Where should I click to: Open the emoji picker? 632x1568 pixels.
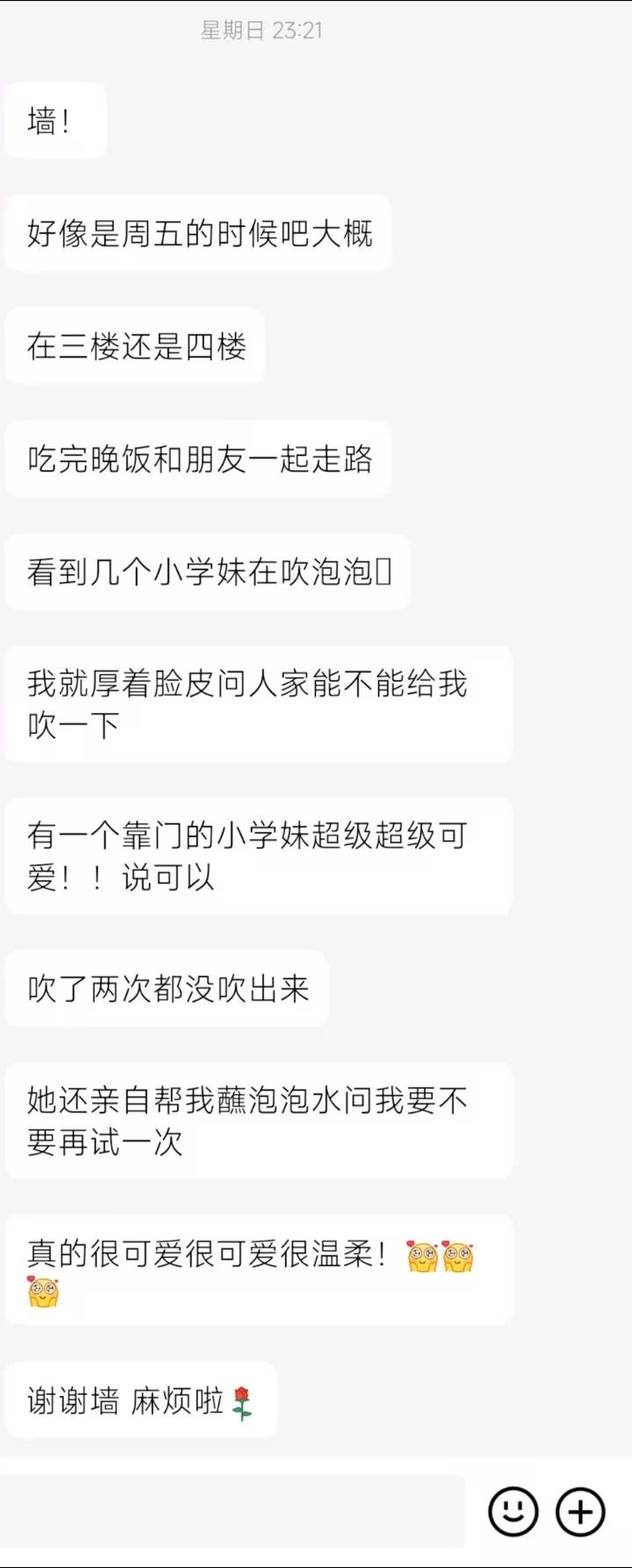click(x=513, y=1511)
